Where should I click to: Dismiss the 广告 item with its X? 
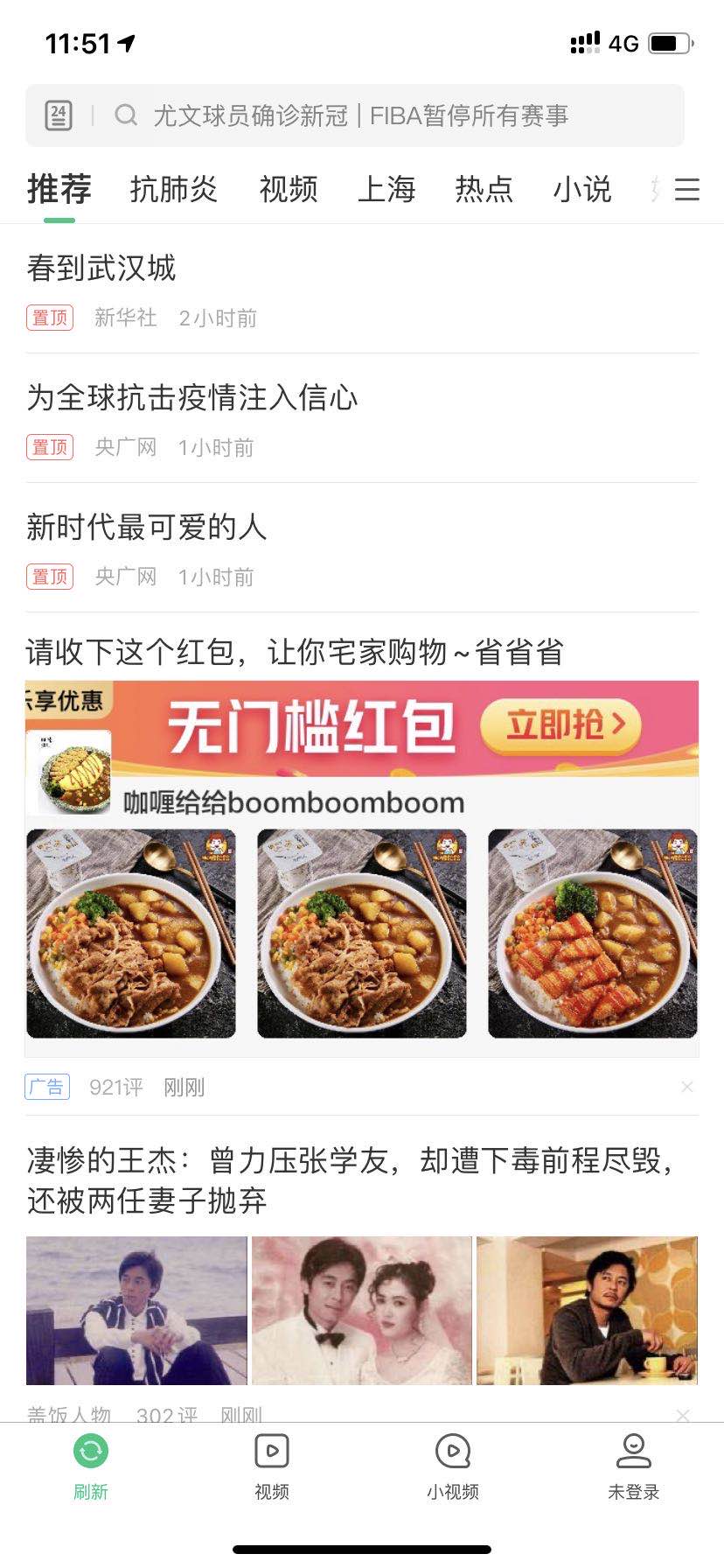687,1087
